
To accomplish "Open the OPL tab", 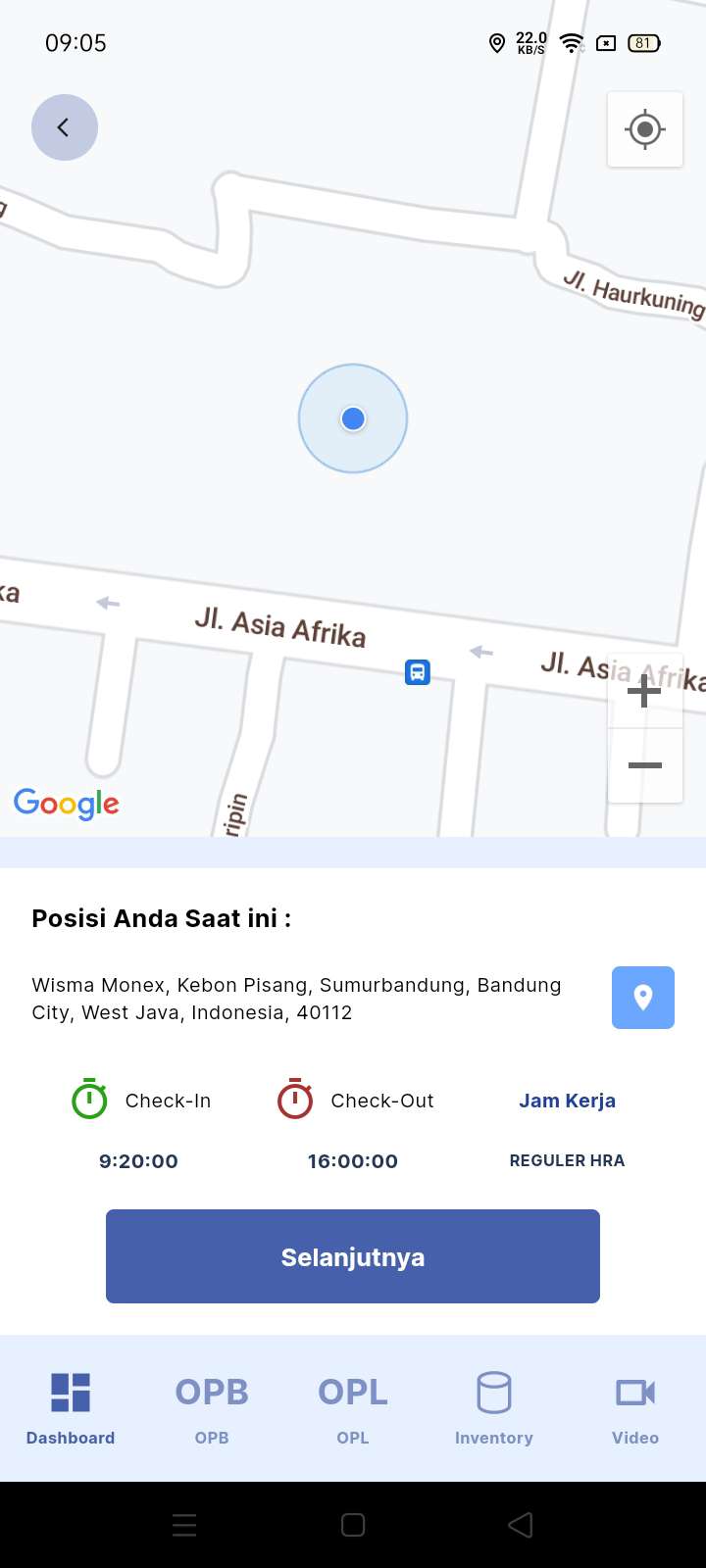I will [x=353, y=1408].
